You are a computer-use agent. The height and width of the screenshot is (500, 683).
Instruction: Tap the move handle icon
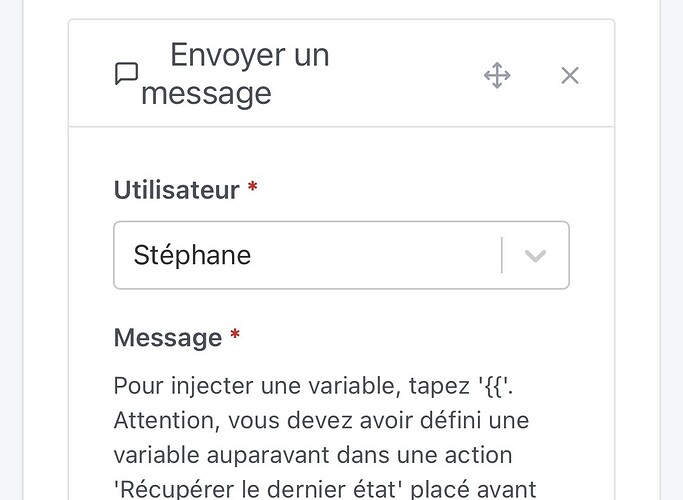[x=497, y=75]
